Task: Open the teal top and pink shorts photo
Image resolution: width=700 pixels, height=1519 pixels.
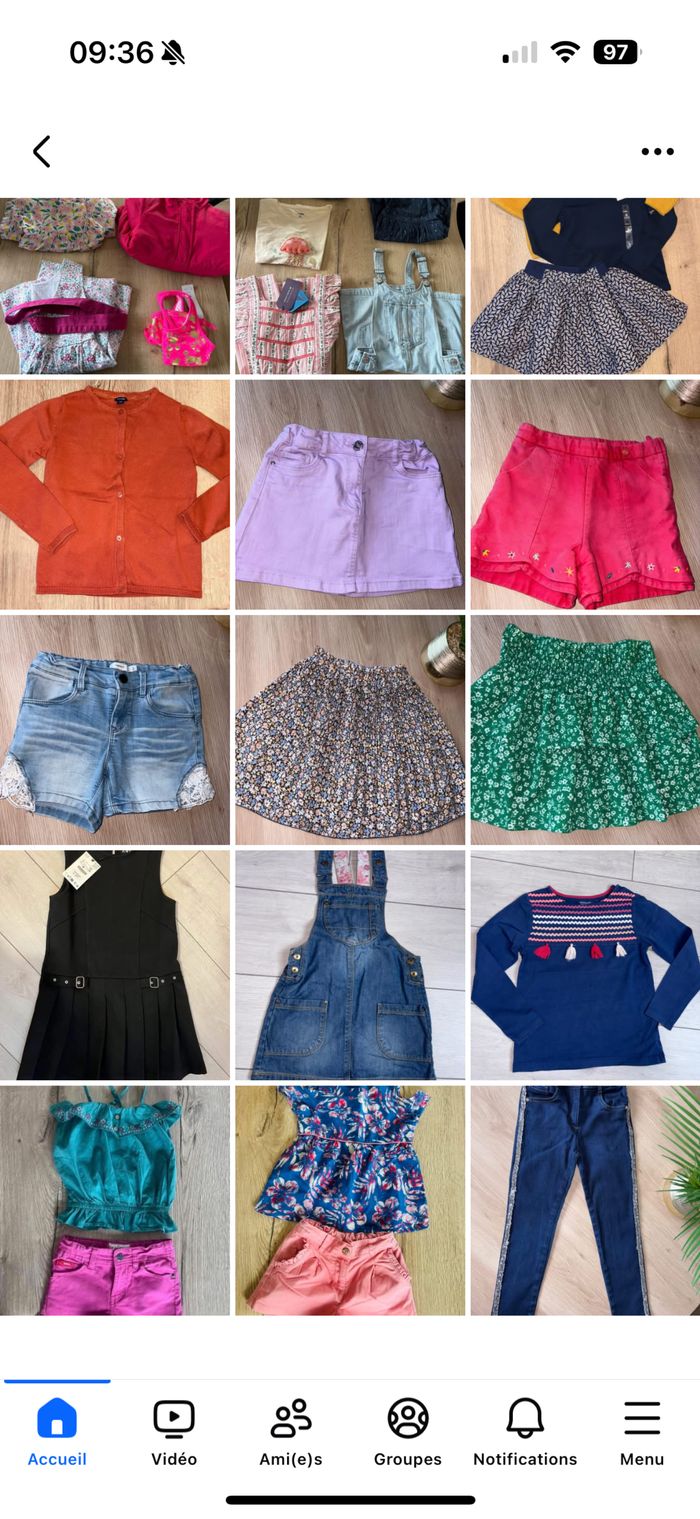Action: pyautogui.click(x=115, y=1200)
